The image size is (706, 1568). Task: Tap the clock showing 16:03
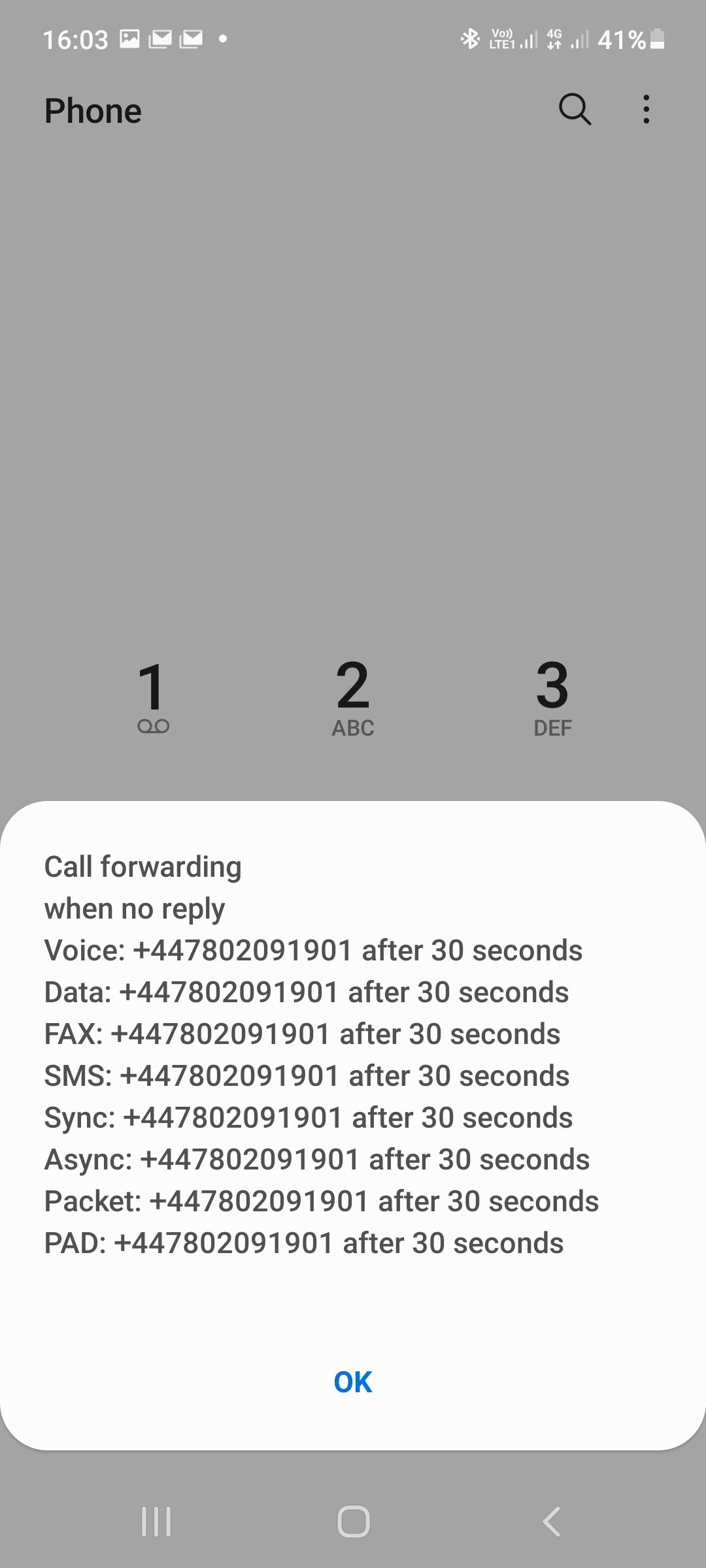76,38
